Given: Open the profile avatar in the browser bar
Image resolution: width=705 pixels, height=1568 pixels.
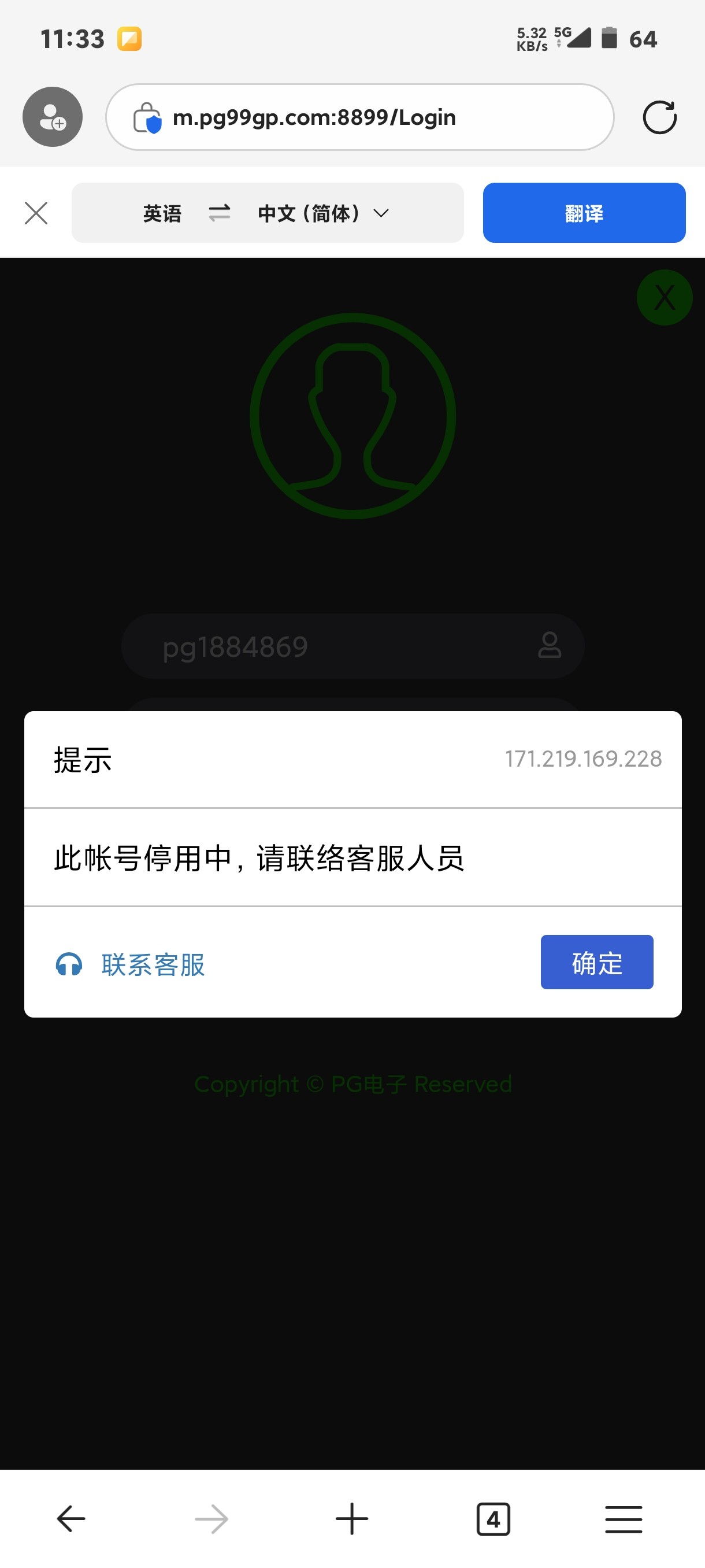Looking at the screenshot, I should 53,117.
